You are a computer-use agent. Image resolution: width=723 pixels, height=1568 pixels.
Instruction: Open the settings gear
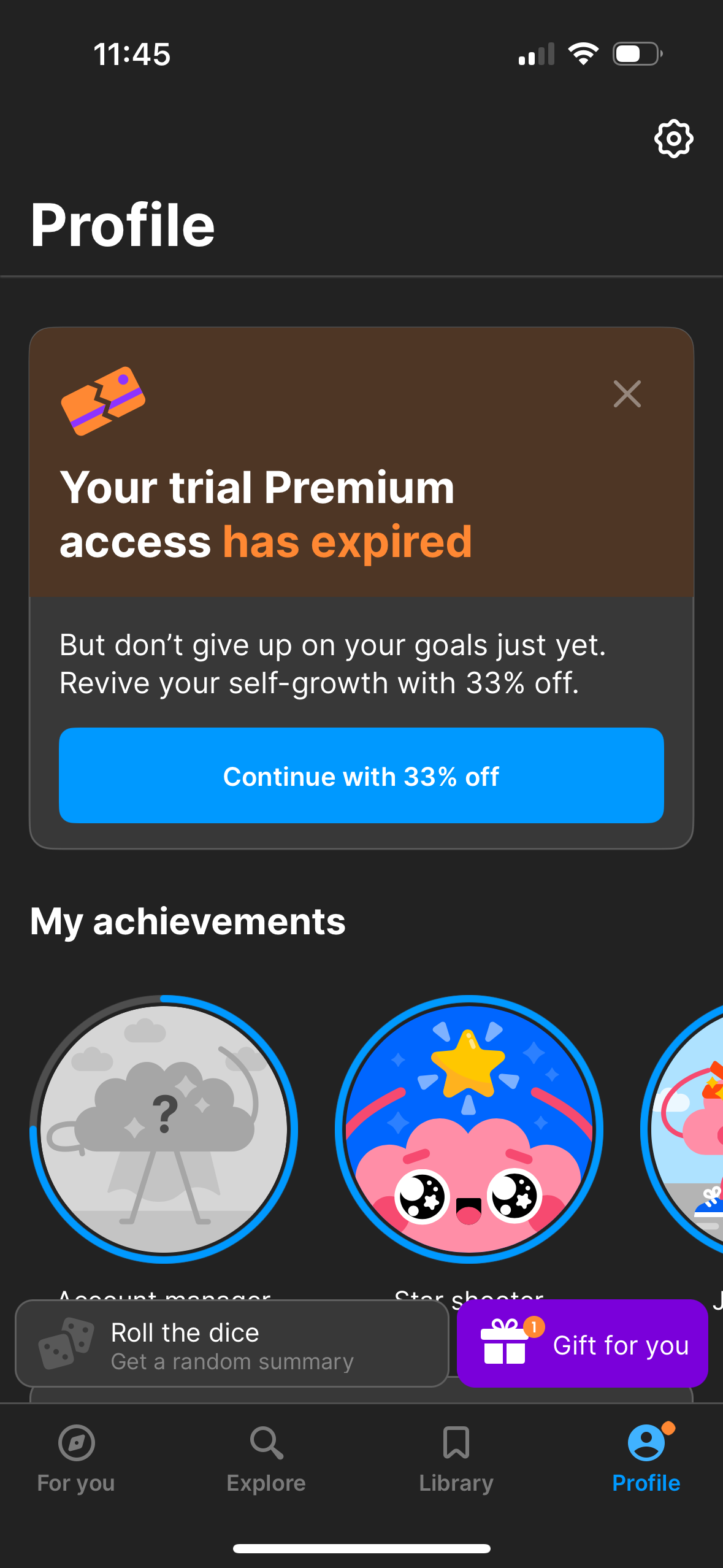673,139
